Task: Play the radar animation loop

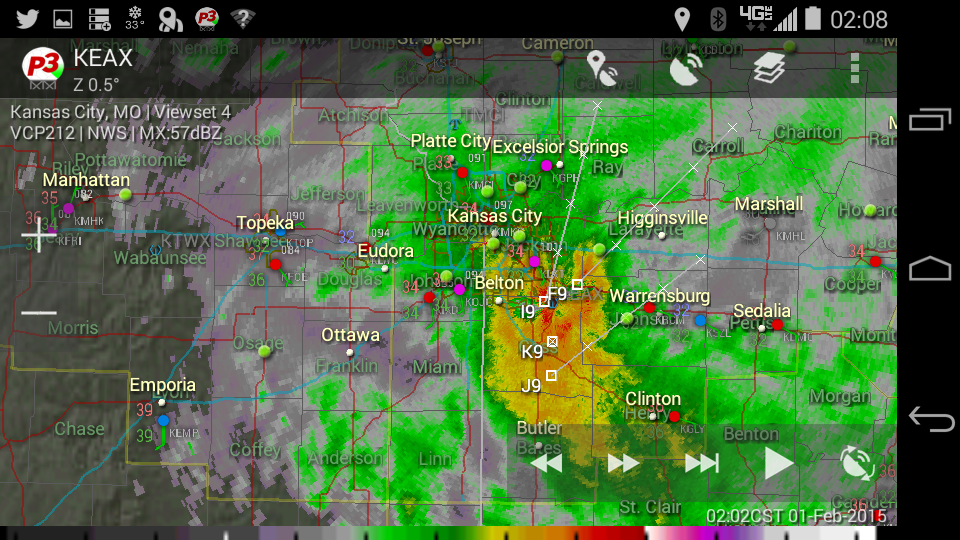Action: 778,463
